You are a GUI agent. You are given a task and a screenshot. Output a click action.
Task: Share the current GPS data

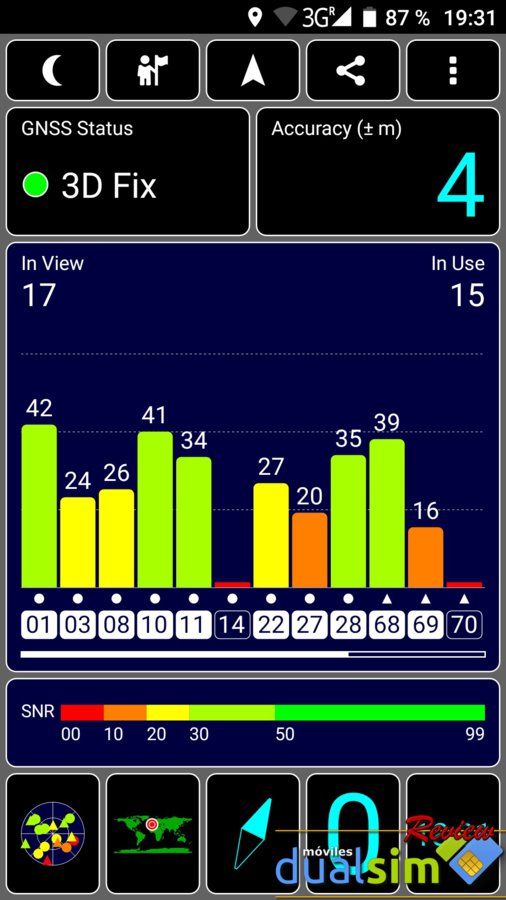point(353,71)
